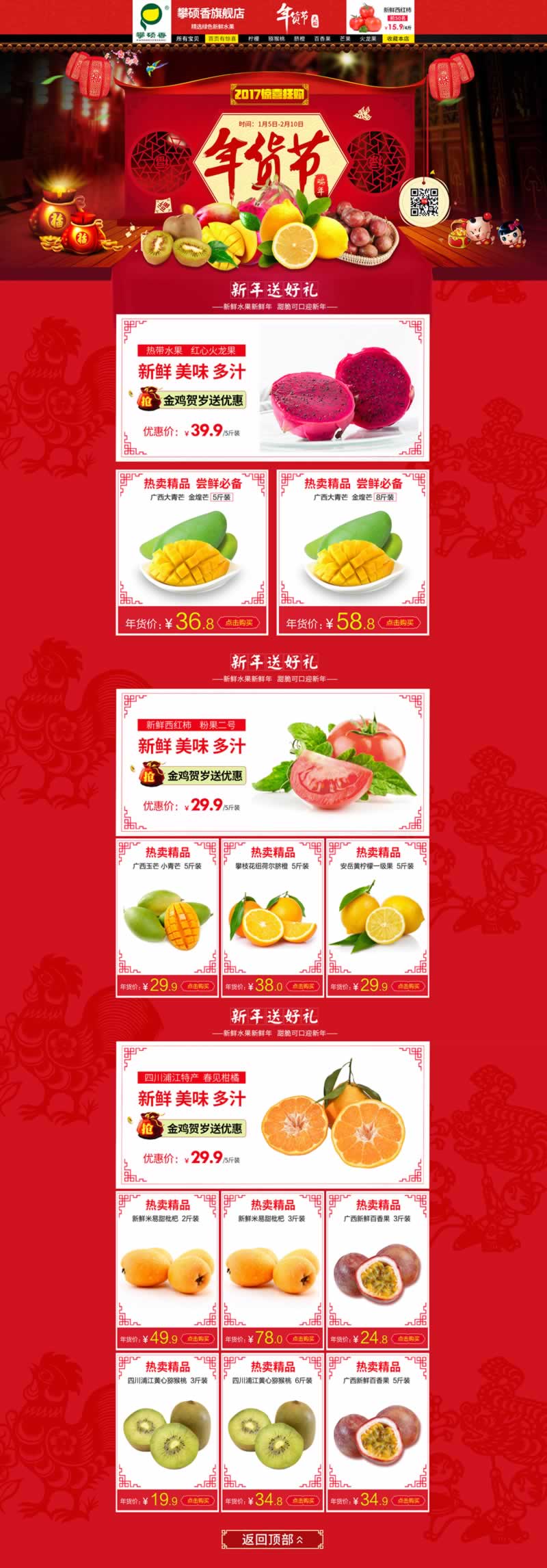
Task: Open the 新鲜西红柿 粉果二号 banner
Action: (x=272, y=761)
